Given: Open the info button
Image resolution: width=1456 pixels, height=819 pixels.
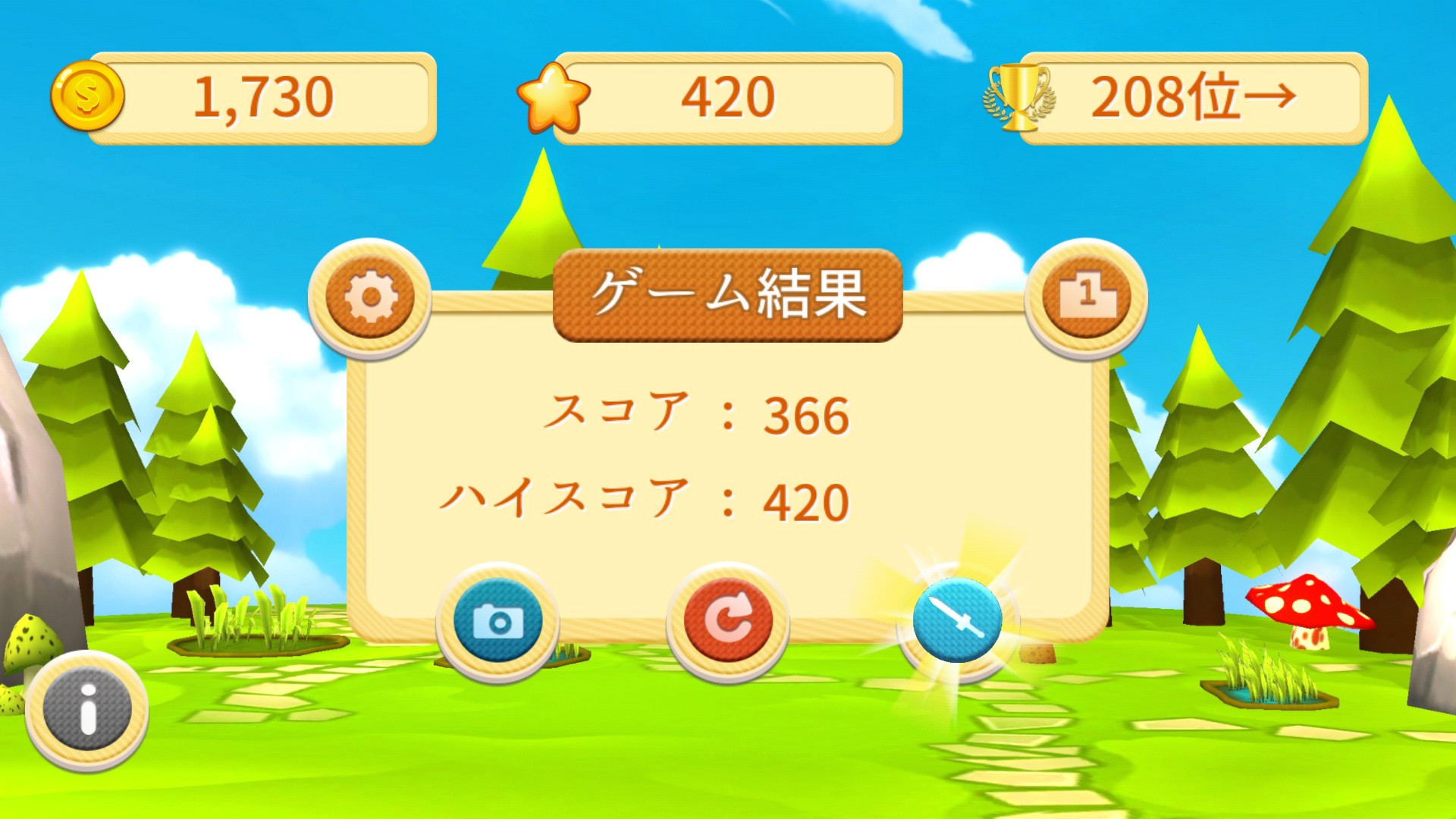Looking at the screenshot, I should pyautogui.click(x=87, y=711).
